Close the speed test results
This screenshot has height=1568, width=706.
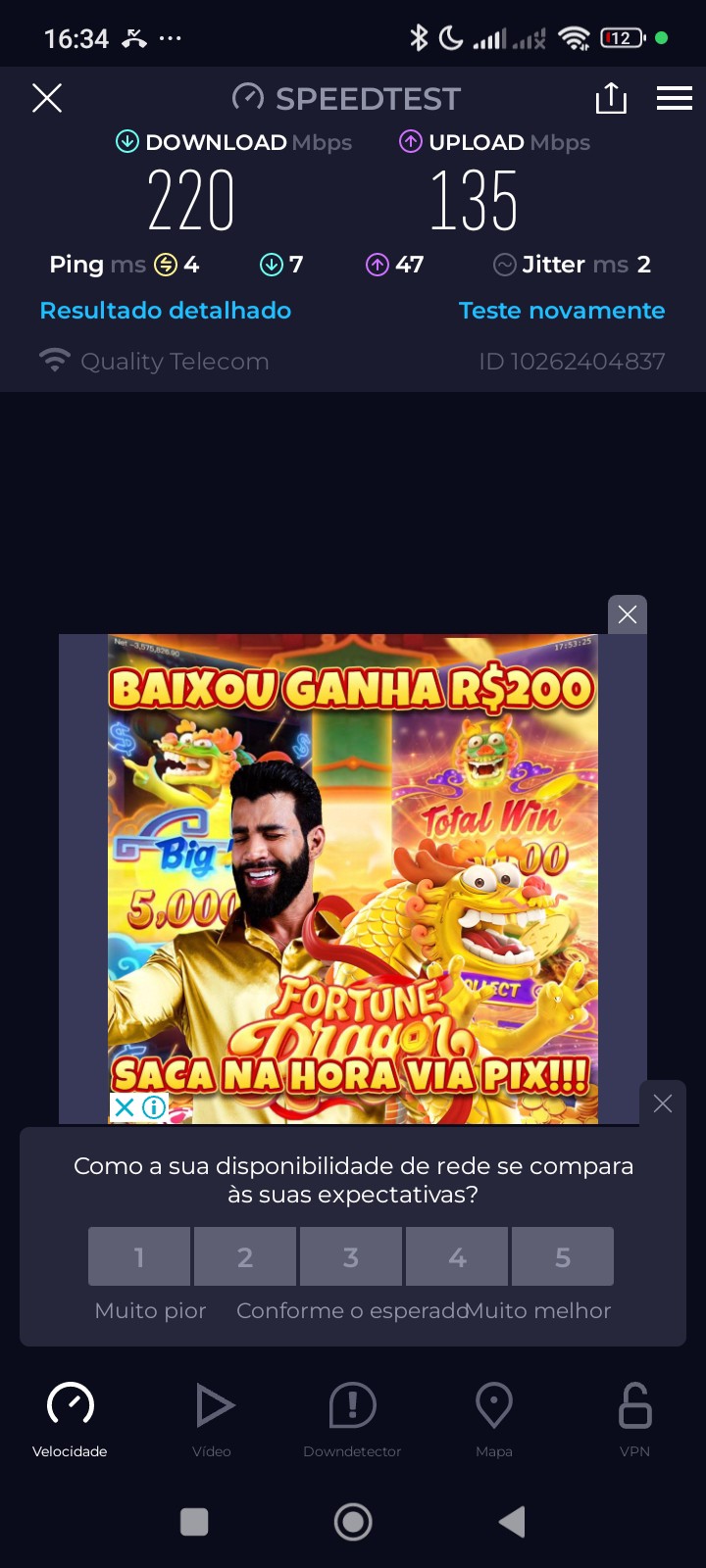point(46,98)
